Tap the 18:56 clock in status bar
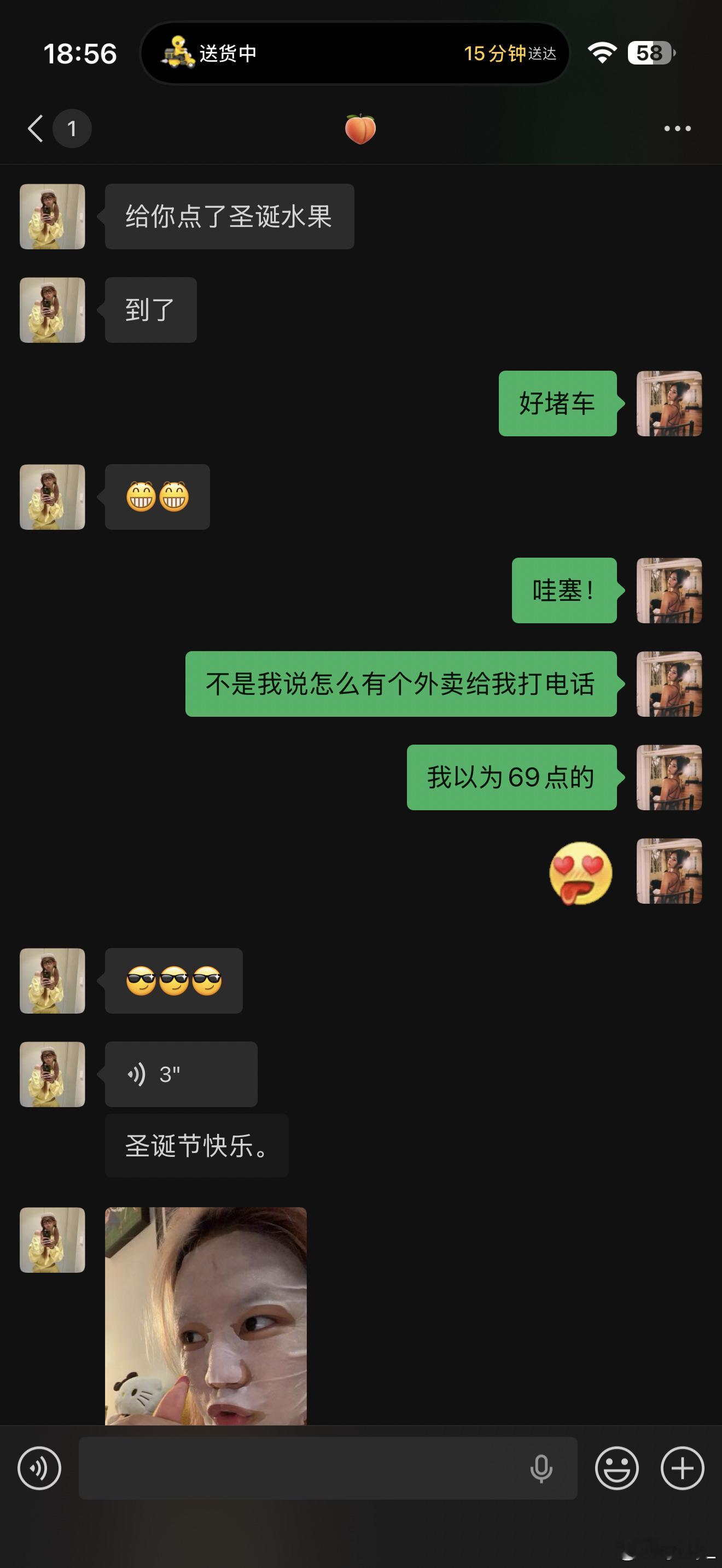Screen dimensions: 722x1568 80,55
